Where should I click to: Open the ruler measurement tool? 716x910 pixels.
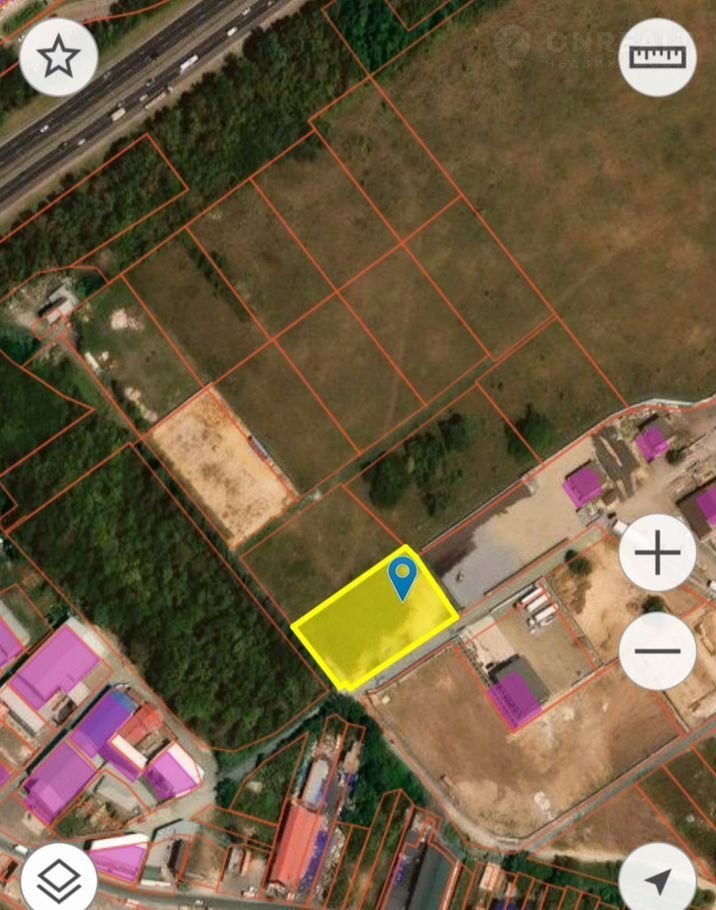coord(657,58)
